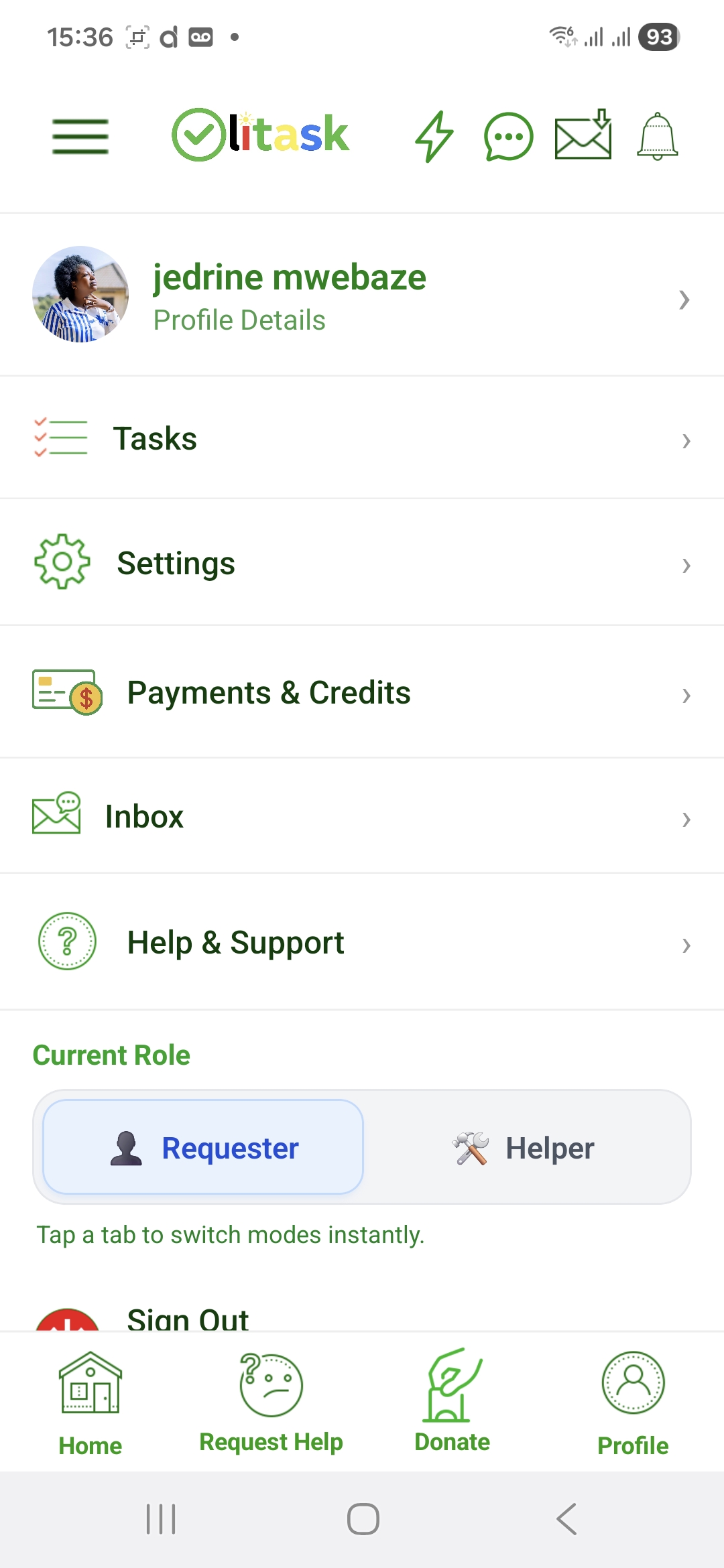Open Settings via the gear icon
Screen dimensions: 724x1568
(x=60, y=563)
